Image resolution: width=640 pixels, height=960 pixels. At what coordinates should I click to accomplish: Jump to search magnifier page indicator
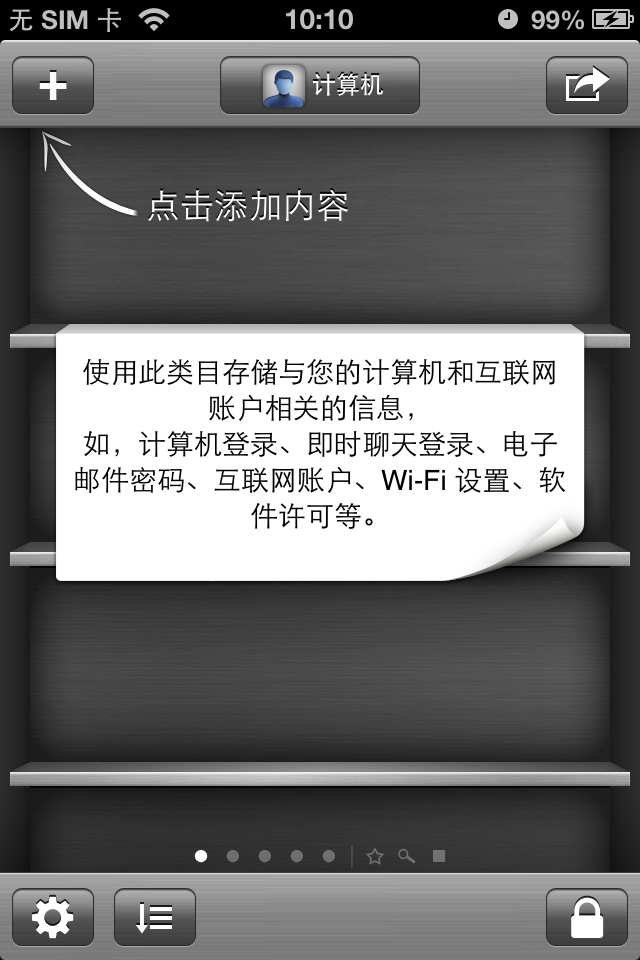406,856
